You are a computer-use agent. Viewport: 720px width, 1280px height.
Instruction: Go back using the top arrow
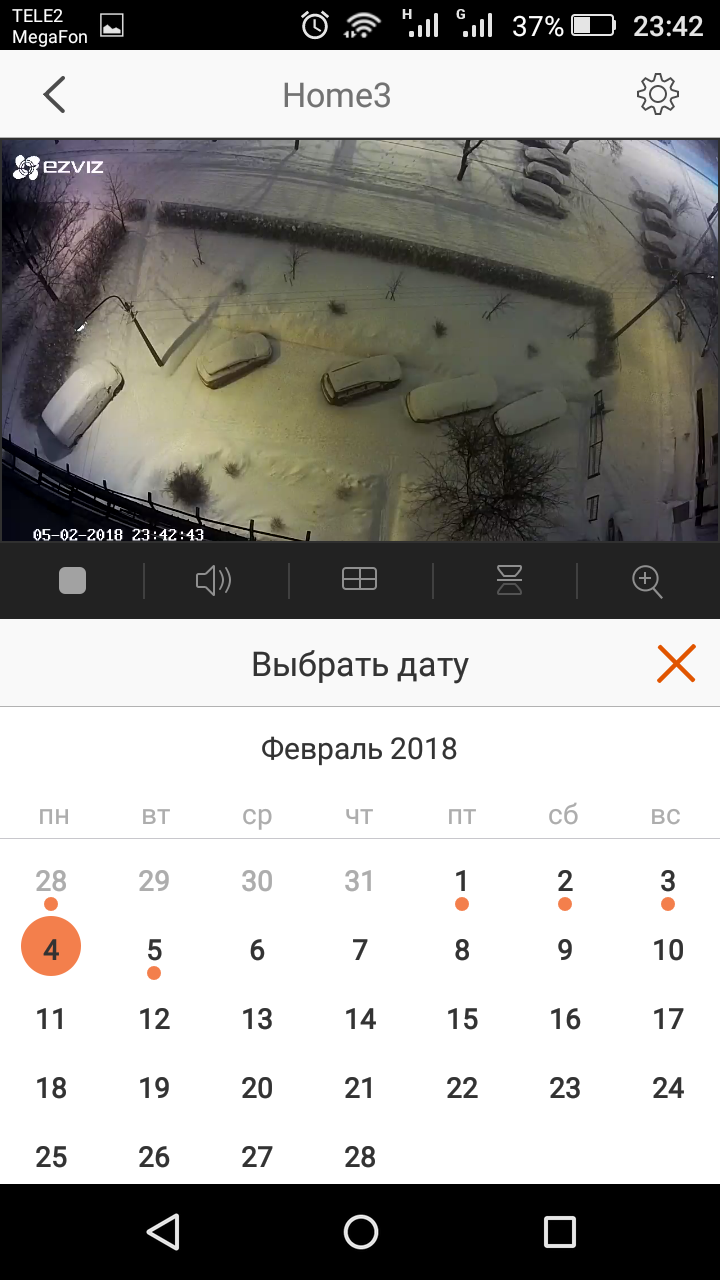click(x=54, y=95)
